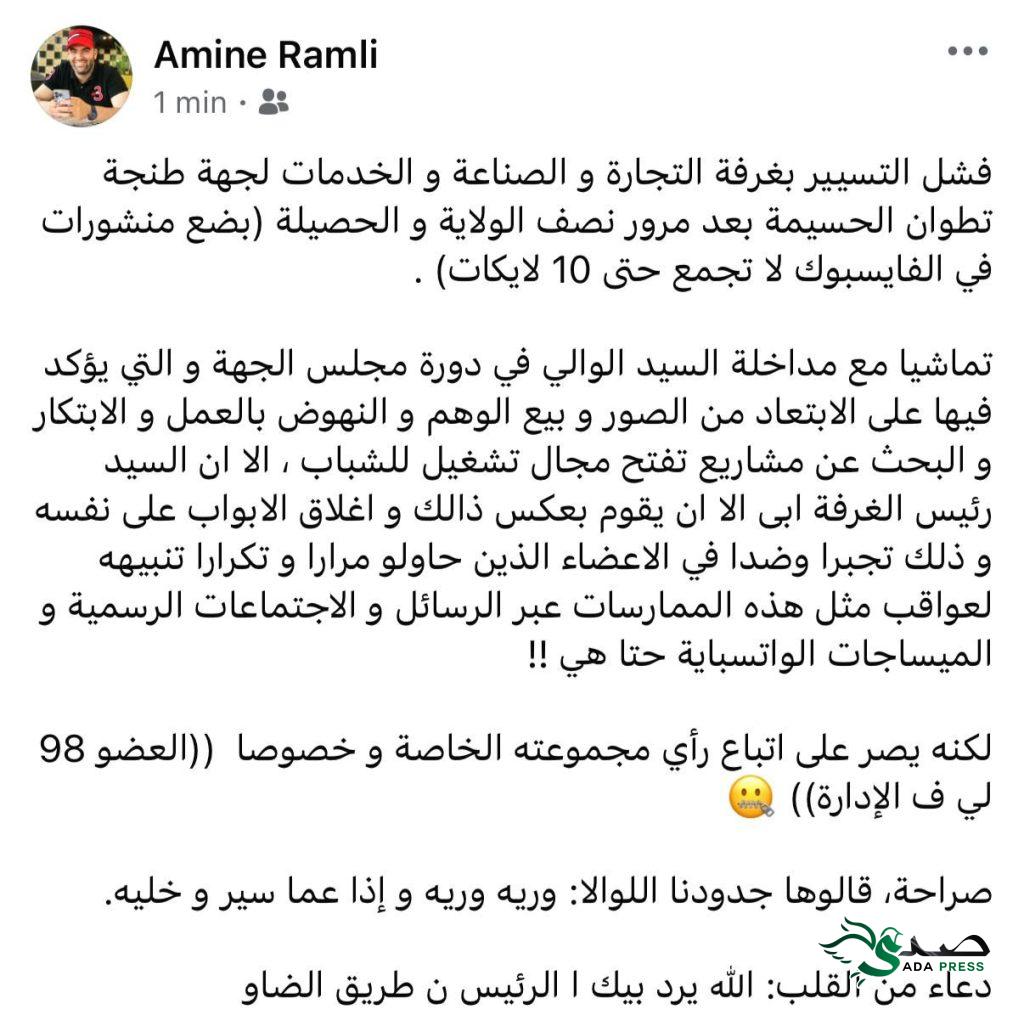
Task: Open the post's three-dot options menu
Action: pos(967,52)
